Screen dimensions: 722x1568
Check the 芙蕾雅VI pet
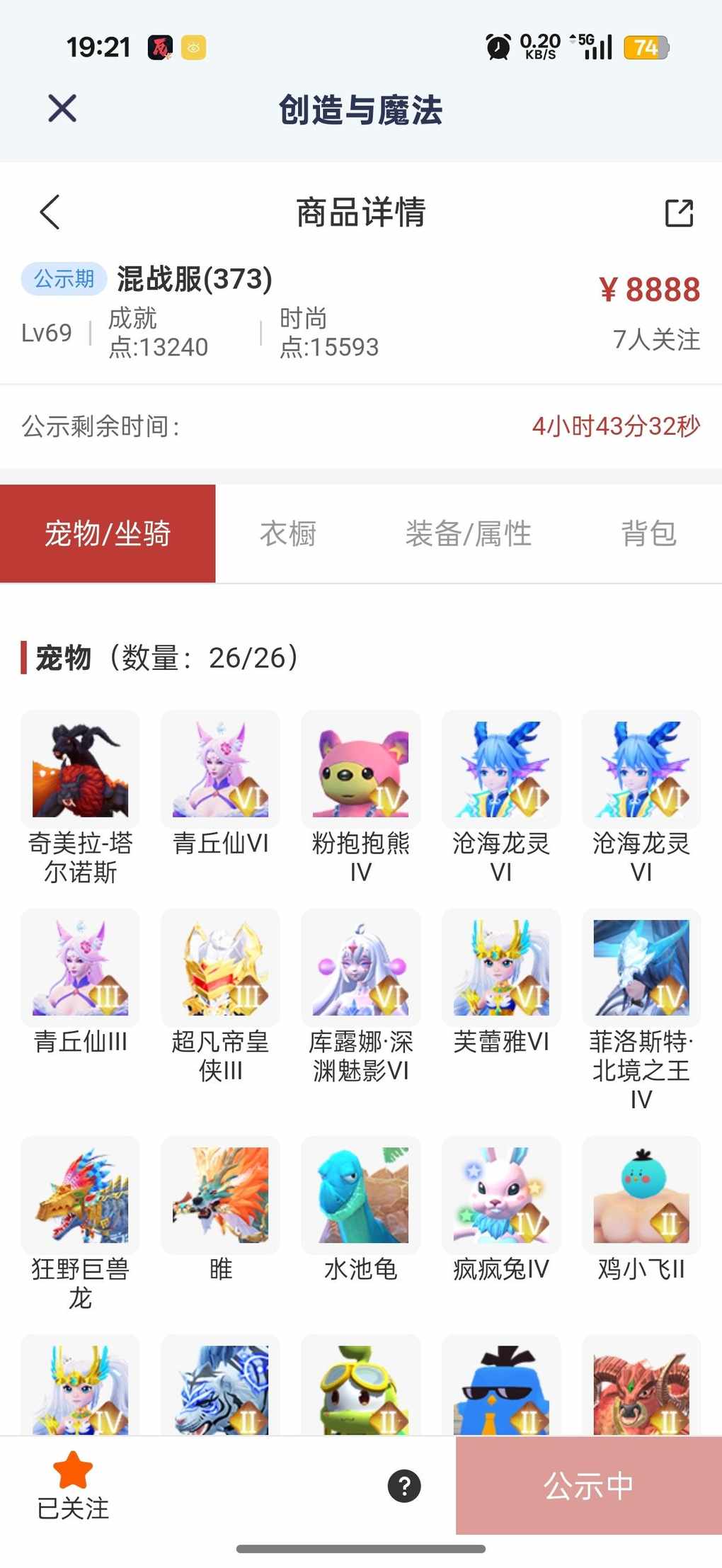pos(500,967)
